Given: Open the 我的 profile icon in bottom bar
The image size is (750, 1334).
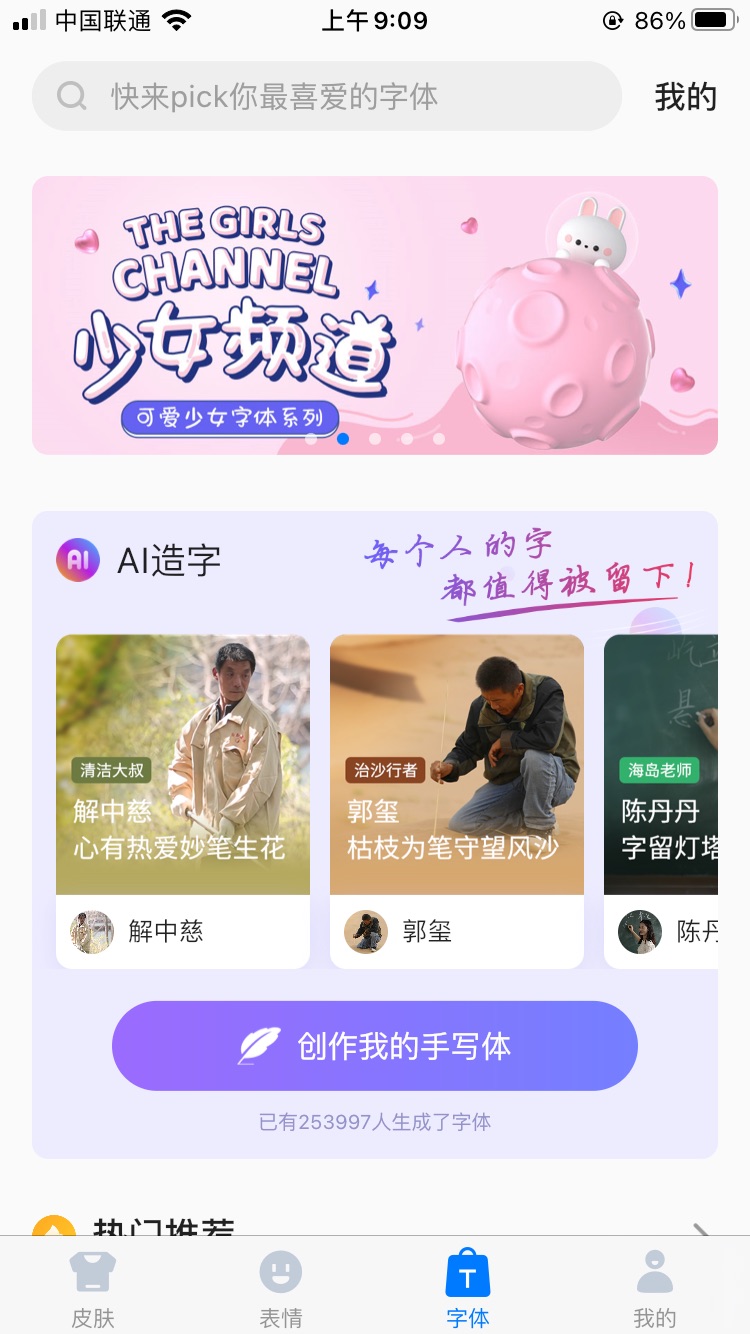Looking at the screenshot, I should point(655,1271).
